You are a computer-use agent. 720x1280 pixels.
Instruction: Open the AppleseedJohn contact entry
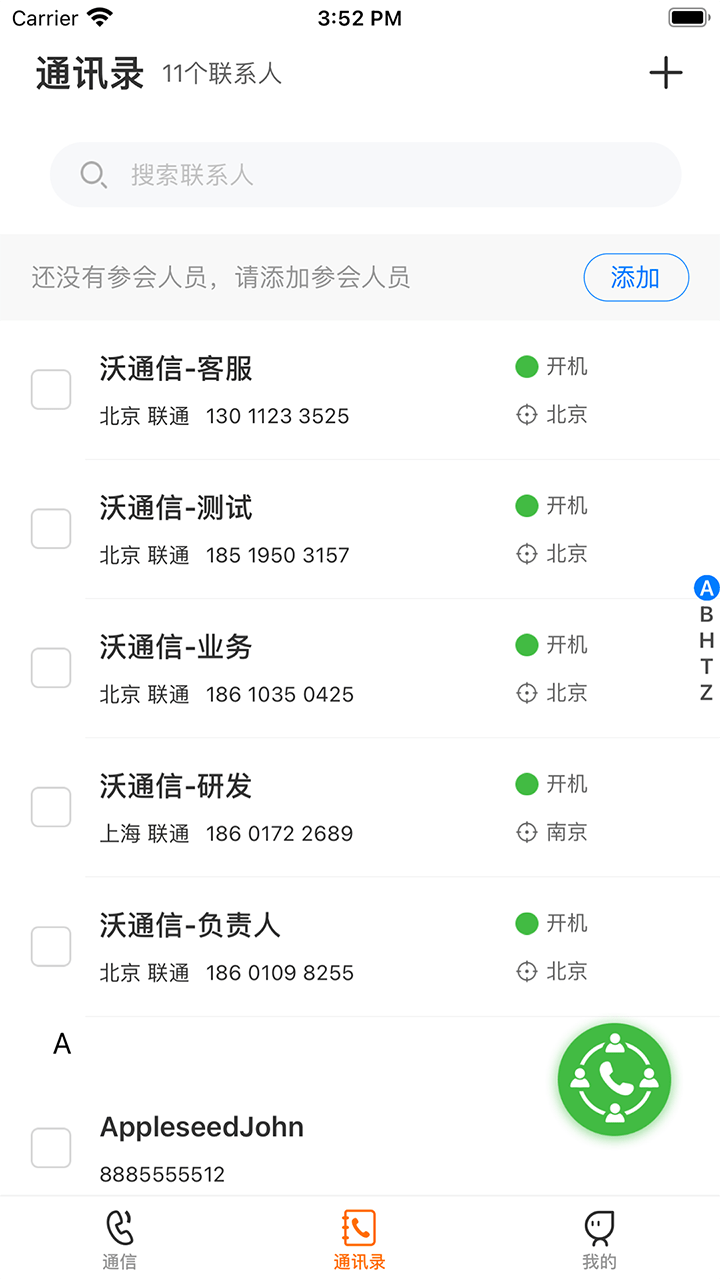pos(360,1148)
